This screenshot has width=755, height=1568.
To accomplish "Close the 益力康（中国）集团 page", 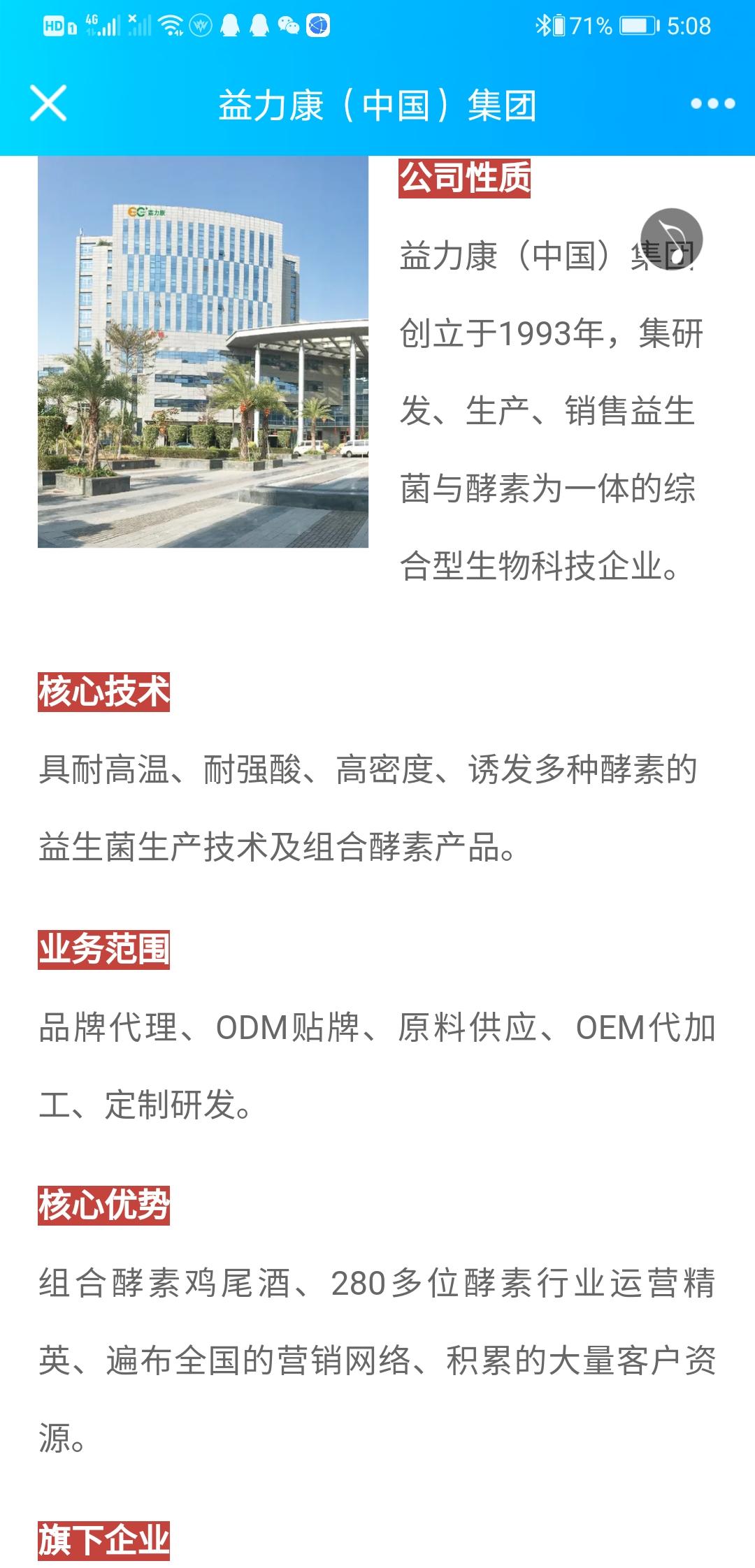I will tap(48, 103).
